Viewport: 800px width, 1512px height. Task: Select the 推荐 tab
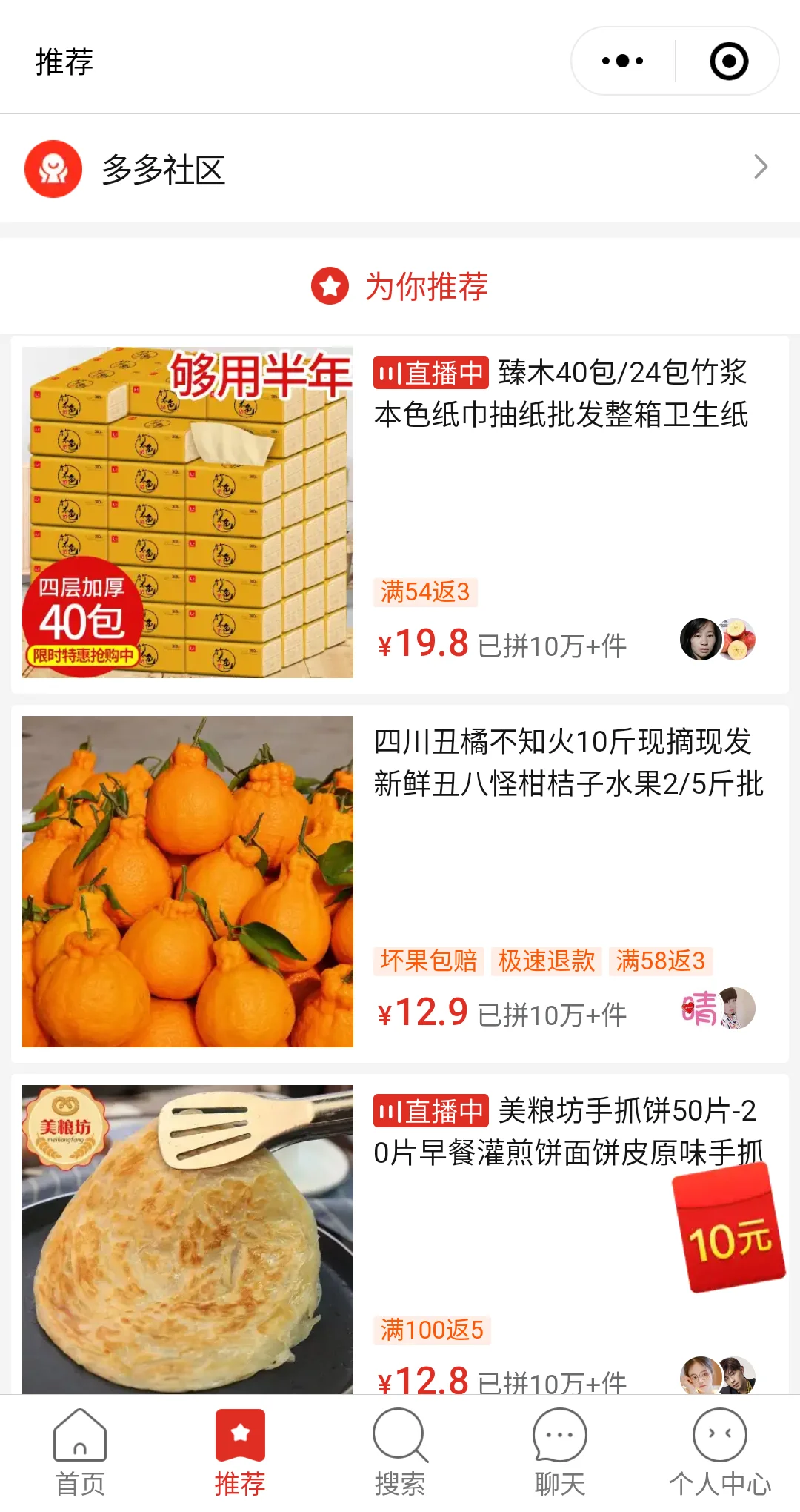click(240, 1453)
